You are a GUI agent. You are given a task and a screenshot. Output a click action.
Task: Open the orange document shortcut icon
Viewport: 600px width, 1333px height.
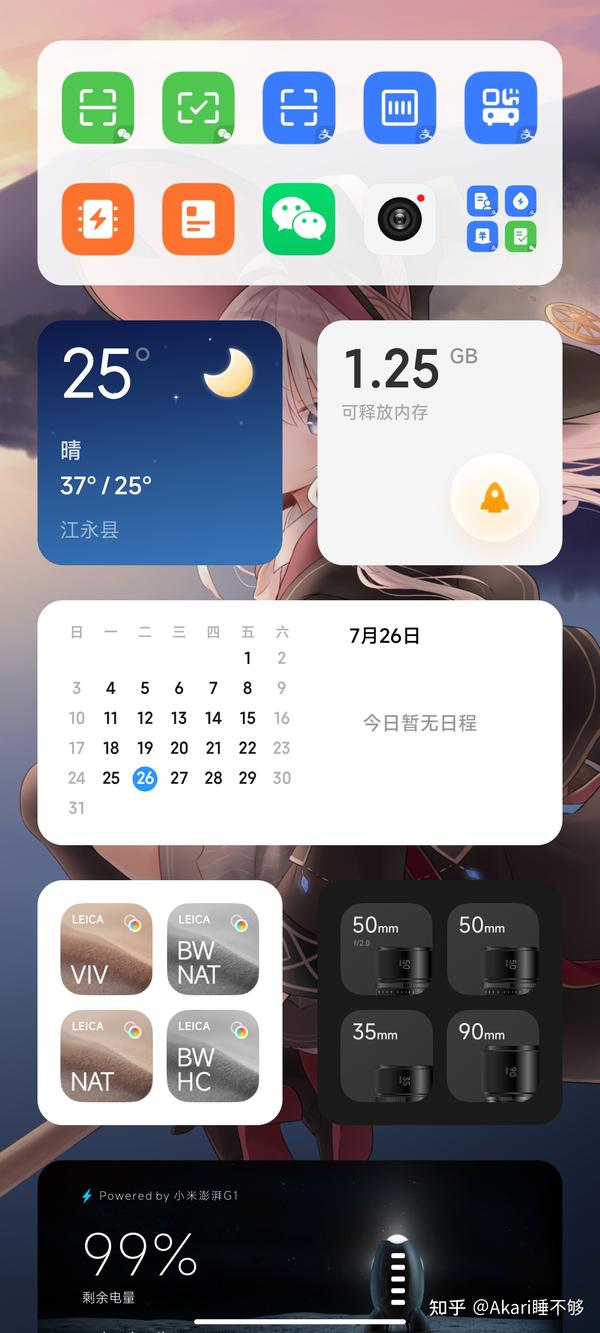[x=198, y=219]
